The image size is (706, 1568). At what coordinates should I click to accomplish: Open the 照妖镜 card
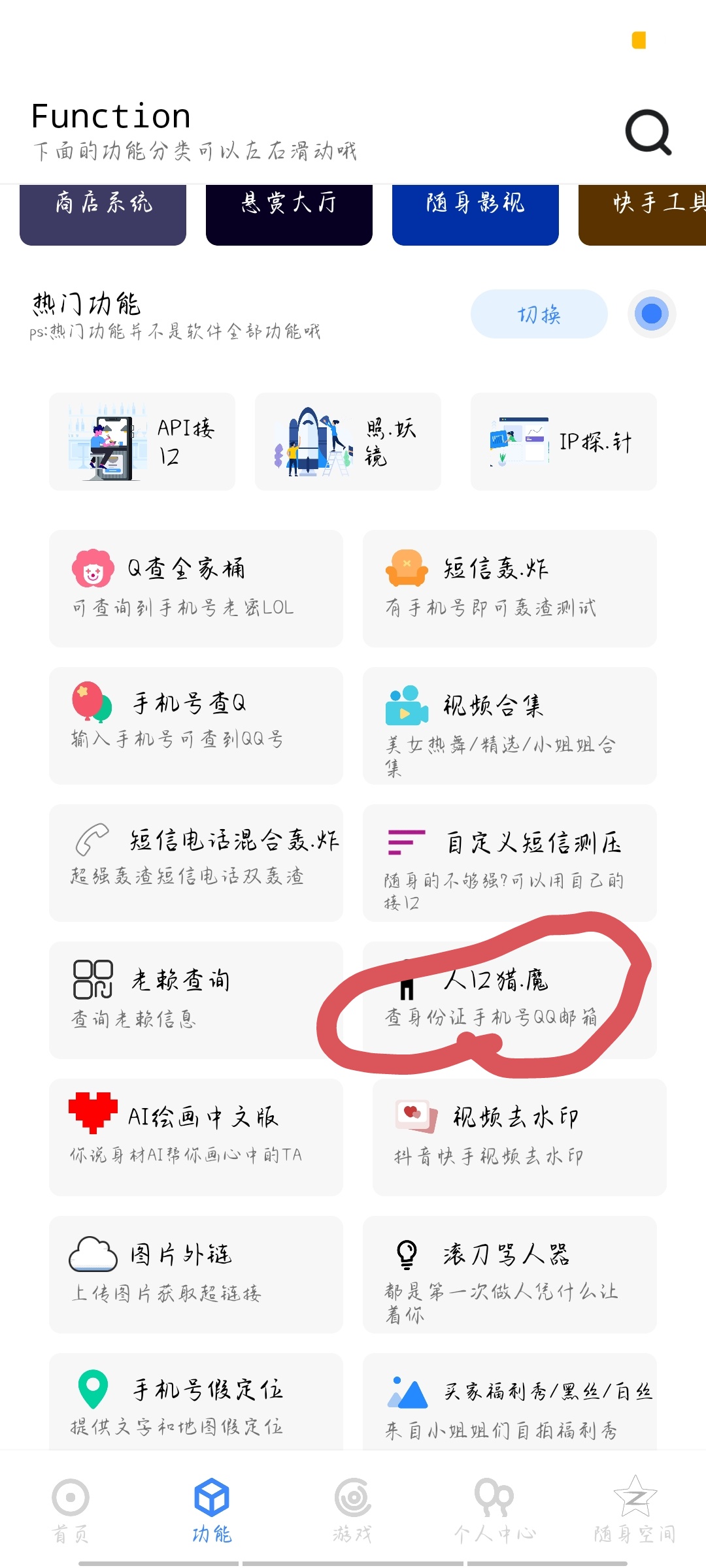click(348, 442)
